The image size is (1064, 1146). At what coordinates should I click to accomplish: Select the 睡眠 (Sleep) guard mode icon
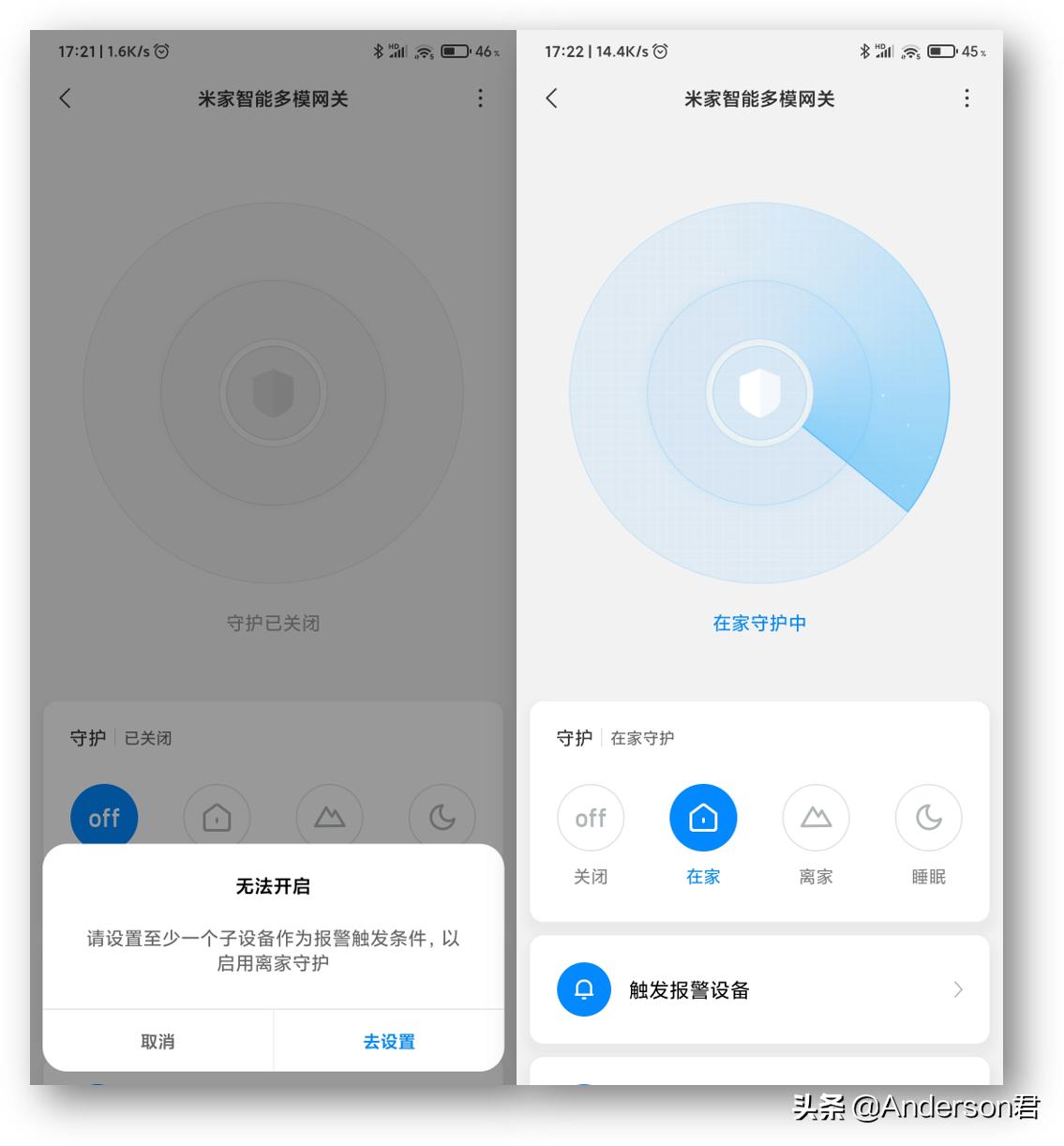[928, 818]
